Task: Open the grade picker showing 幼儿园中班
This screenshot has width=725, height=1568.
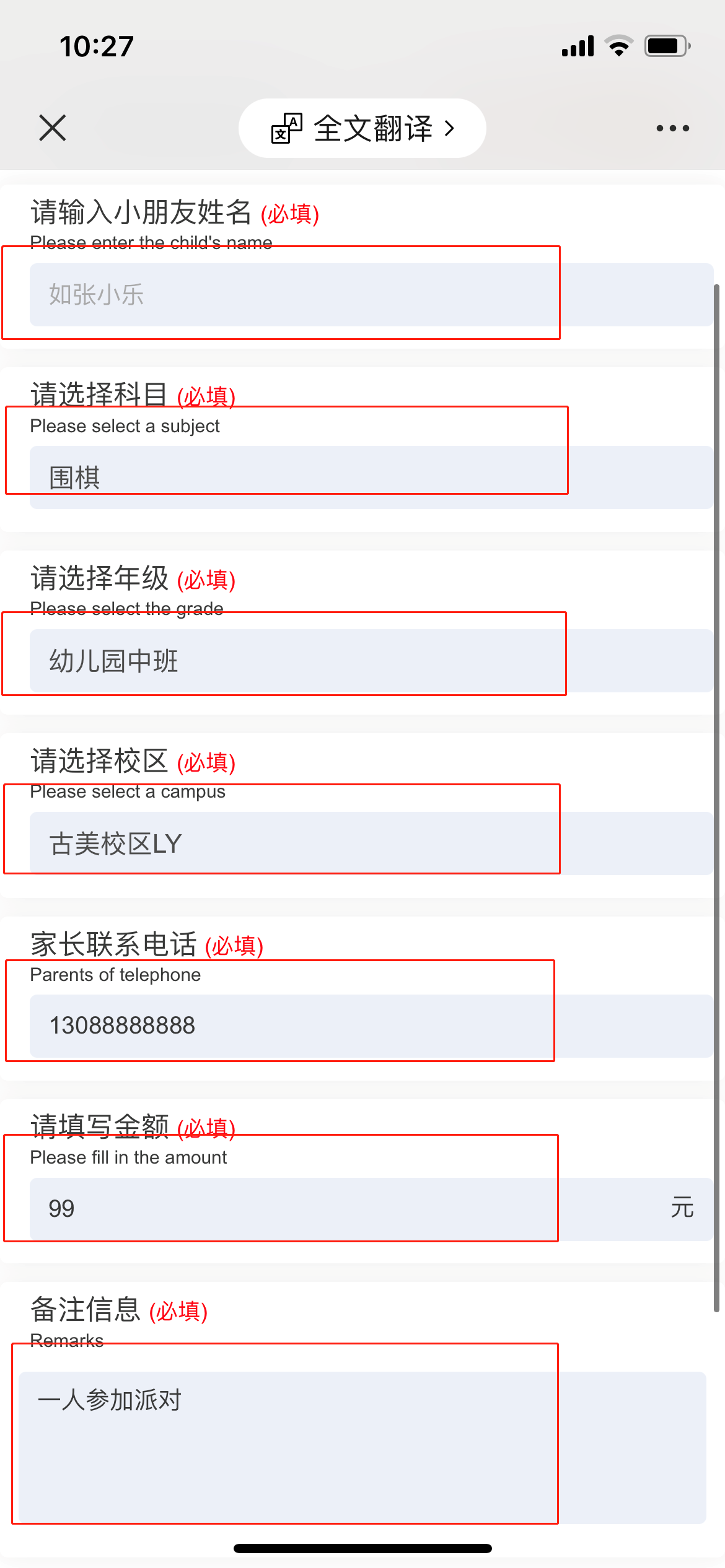Action: click(371, 661)
